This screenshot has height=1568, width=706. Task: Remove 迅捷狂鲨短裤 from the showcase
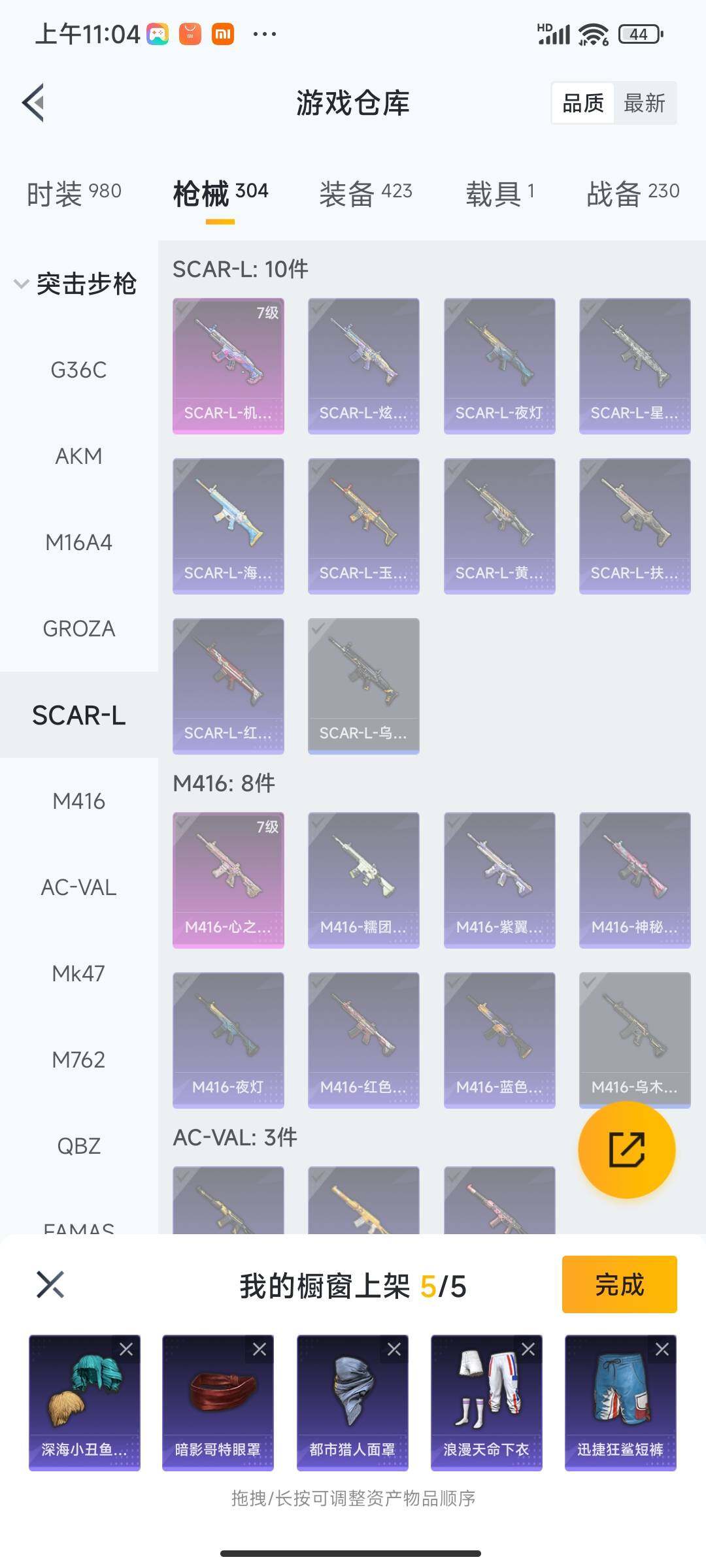tap(662, 1349)
